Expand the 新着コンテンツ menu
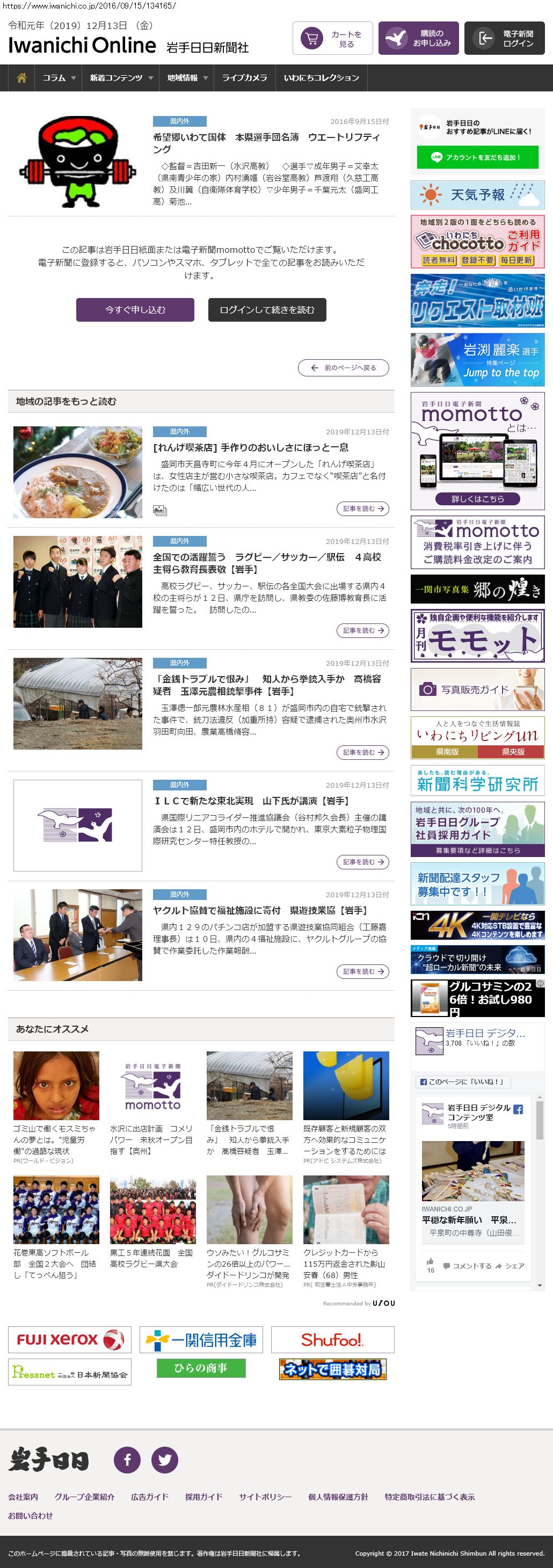This screenshot has width=553, height=1568. click(x=120, y=78)
